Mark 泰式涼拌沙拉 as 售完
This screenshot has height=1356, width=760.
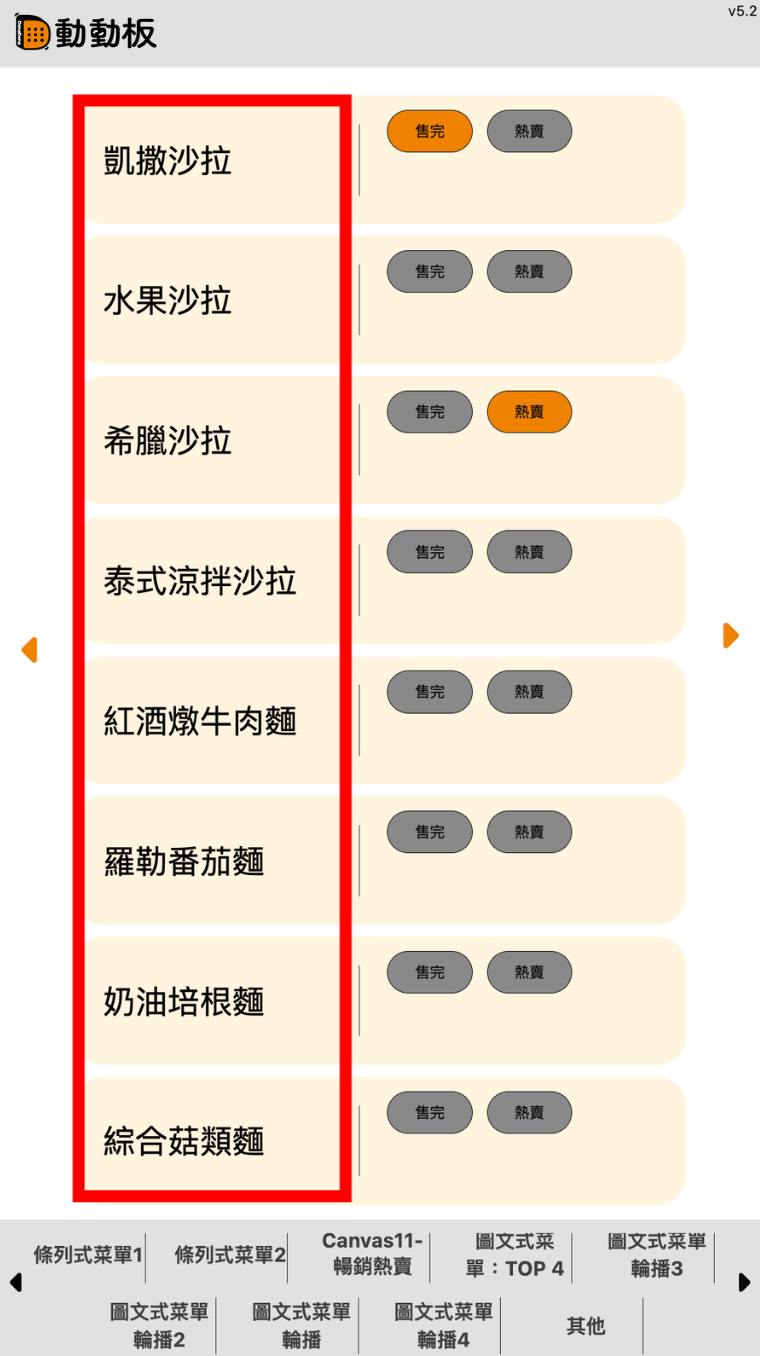(x=429, y=551)
